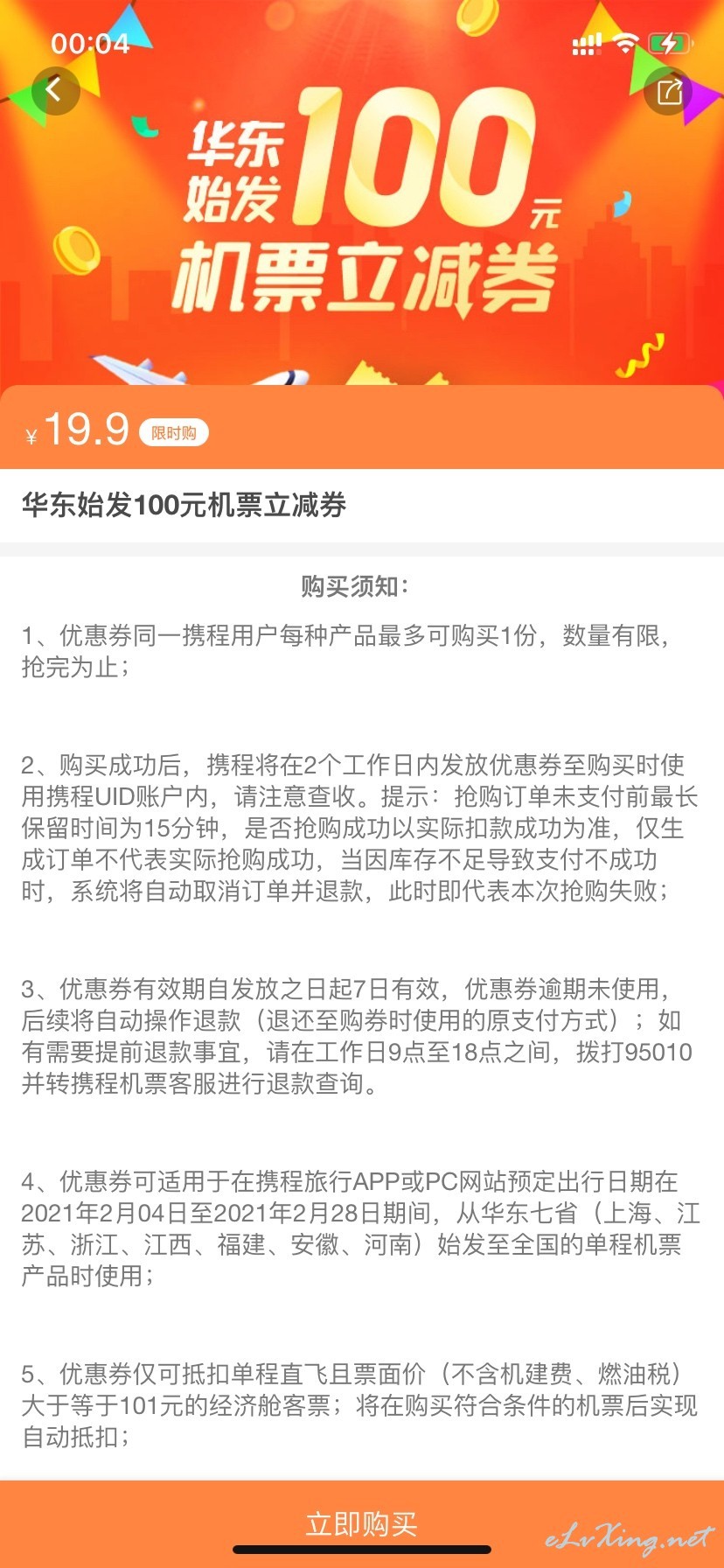
Task: Tap 立即购买 to buy the coupon
Action: [x=362, y=1523]
